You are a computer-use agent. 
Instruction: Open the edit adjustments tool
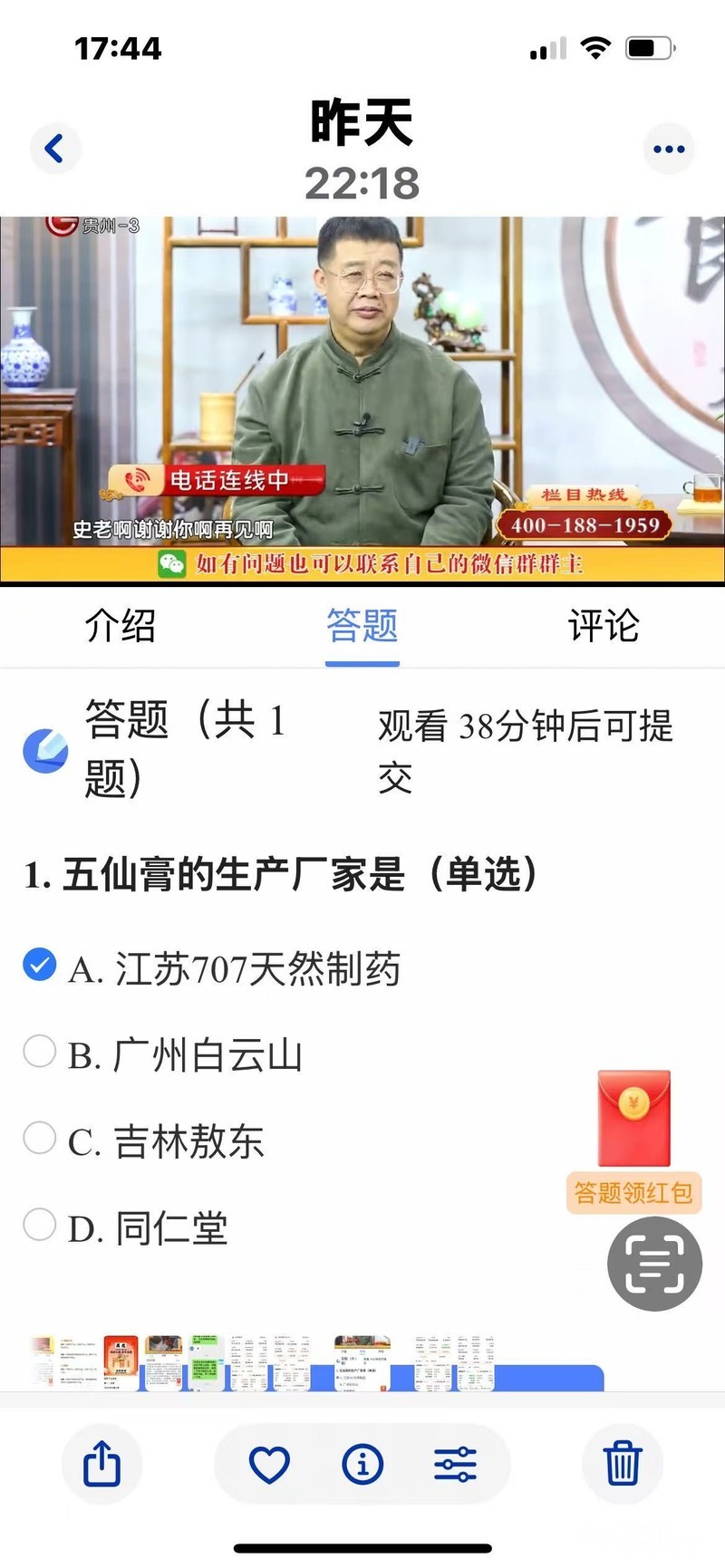[455, 1464]
